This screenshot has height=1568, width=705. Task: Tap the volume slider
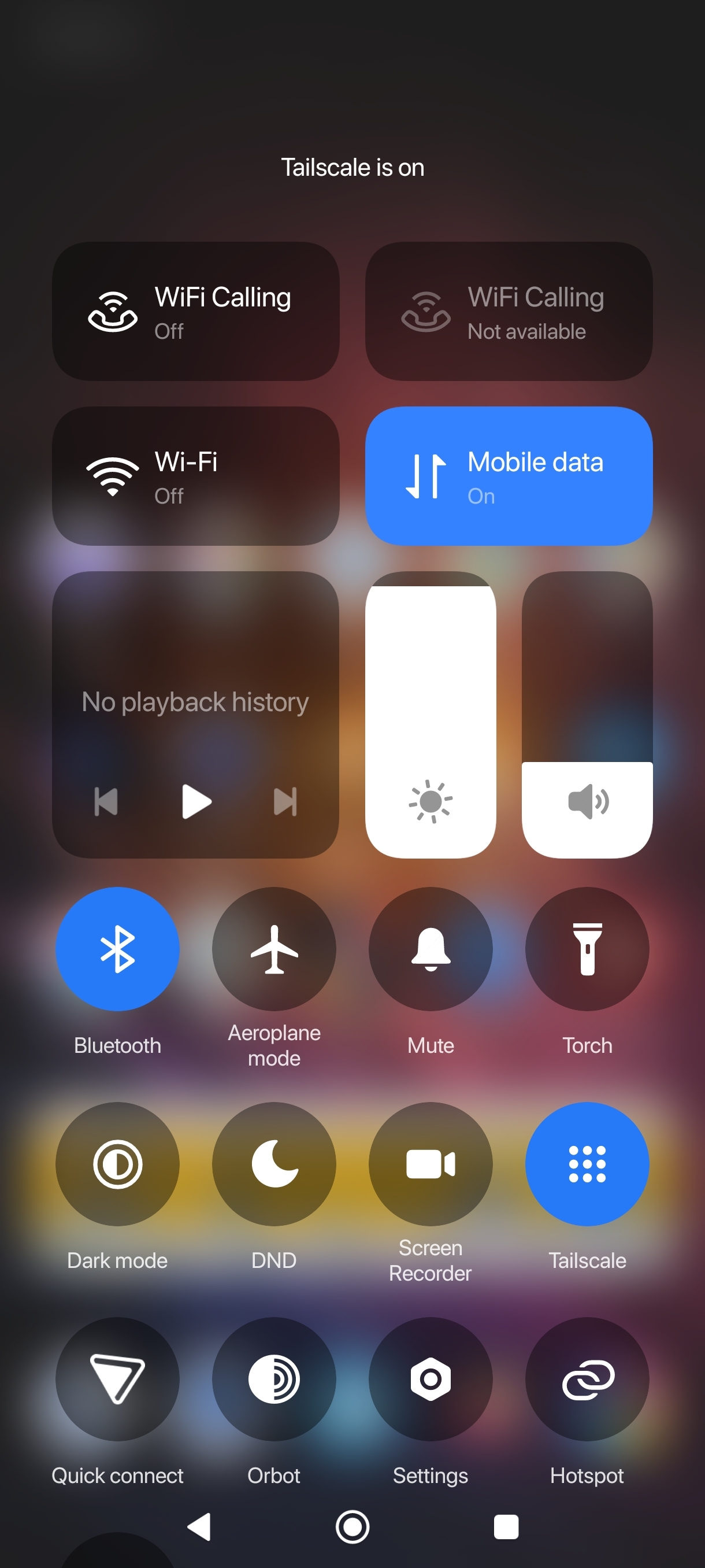point(587,715)
